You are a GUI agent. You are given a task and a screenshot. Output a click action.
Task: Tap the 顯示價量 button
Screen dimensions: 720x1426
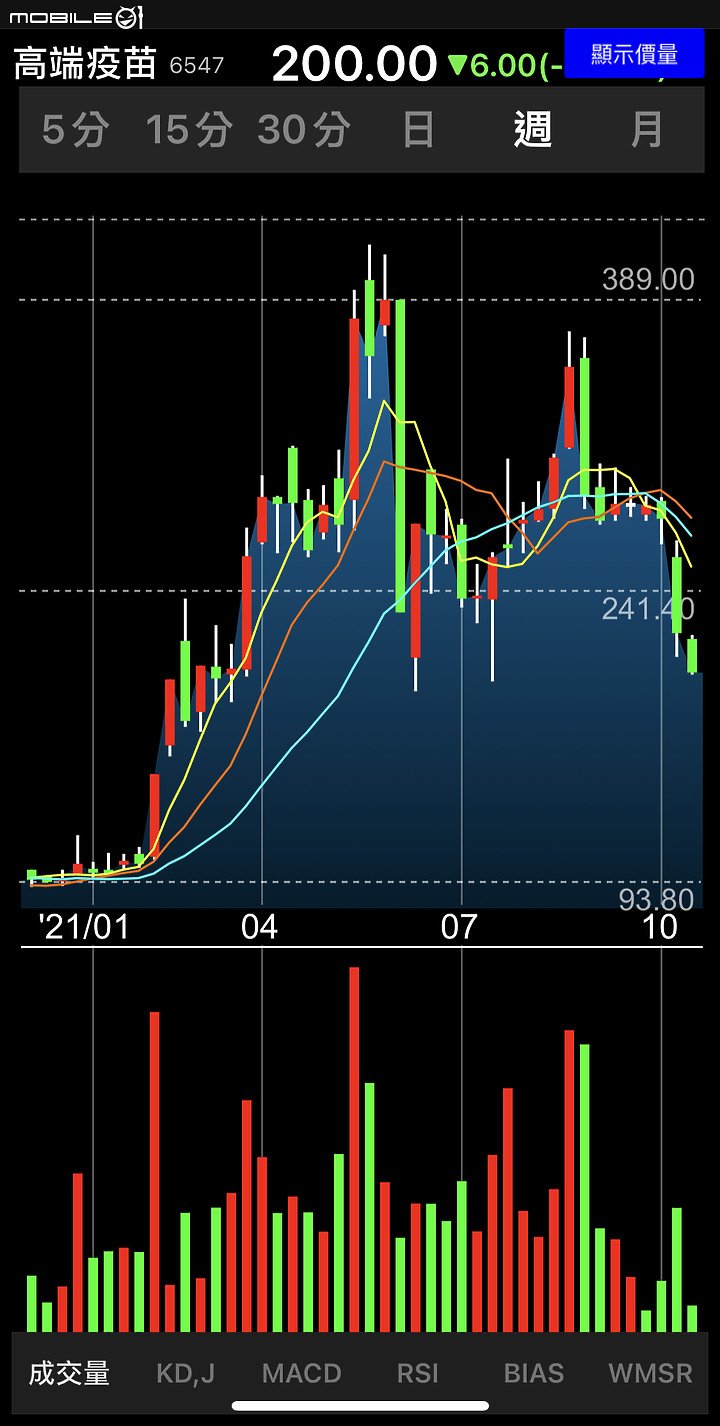634,54
